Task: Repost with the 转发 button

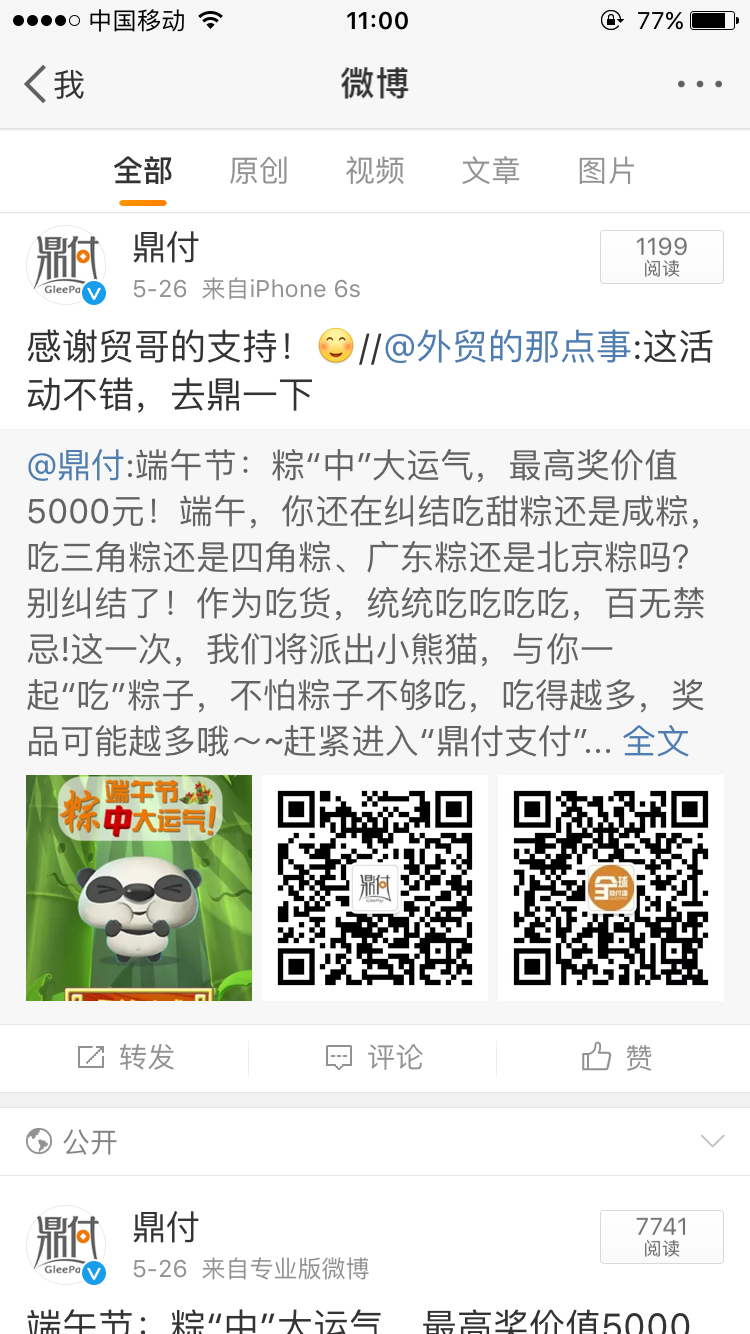Action: pyautogui.click(x=126, y=1057)
